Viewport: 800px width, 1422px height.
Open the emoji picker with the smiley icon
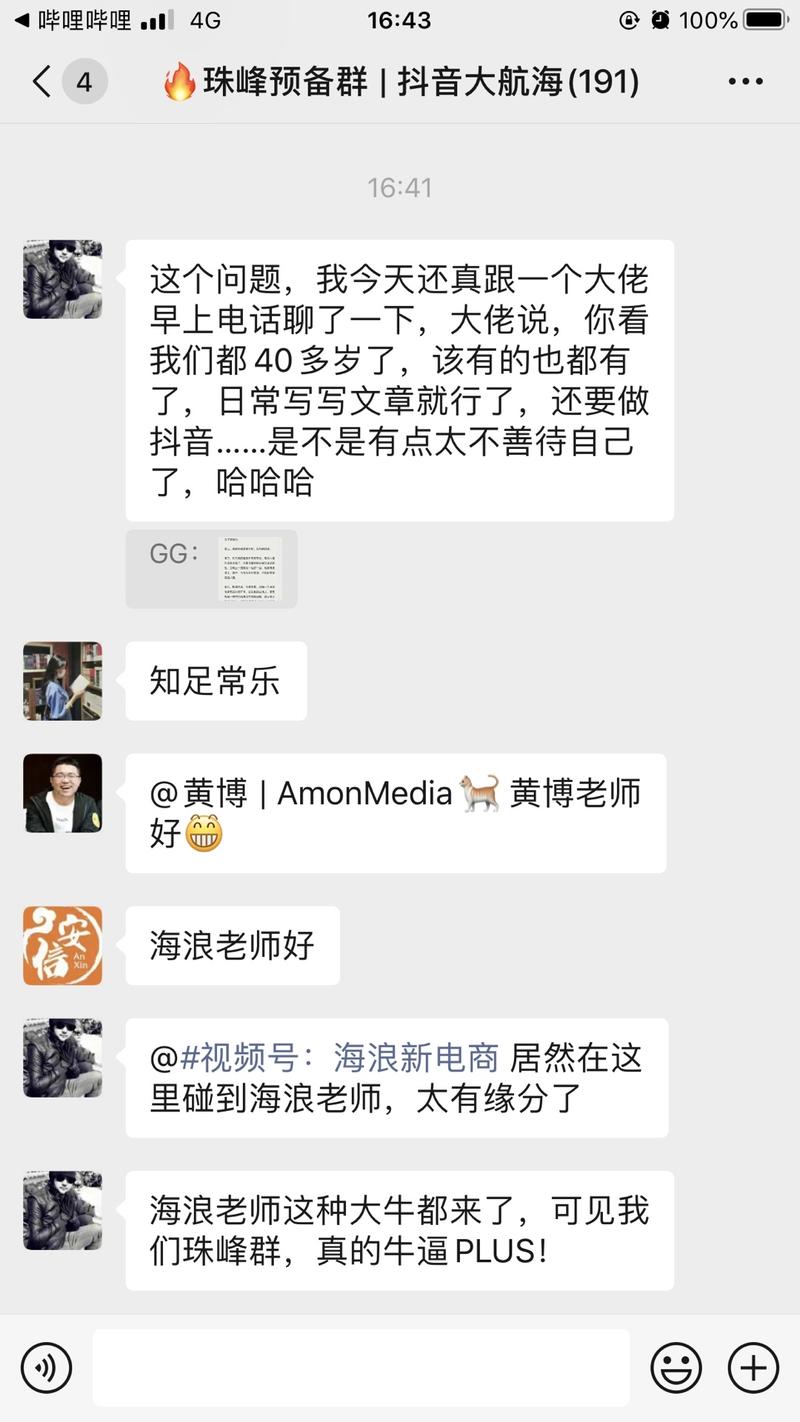676,1367
